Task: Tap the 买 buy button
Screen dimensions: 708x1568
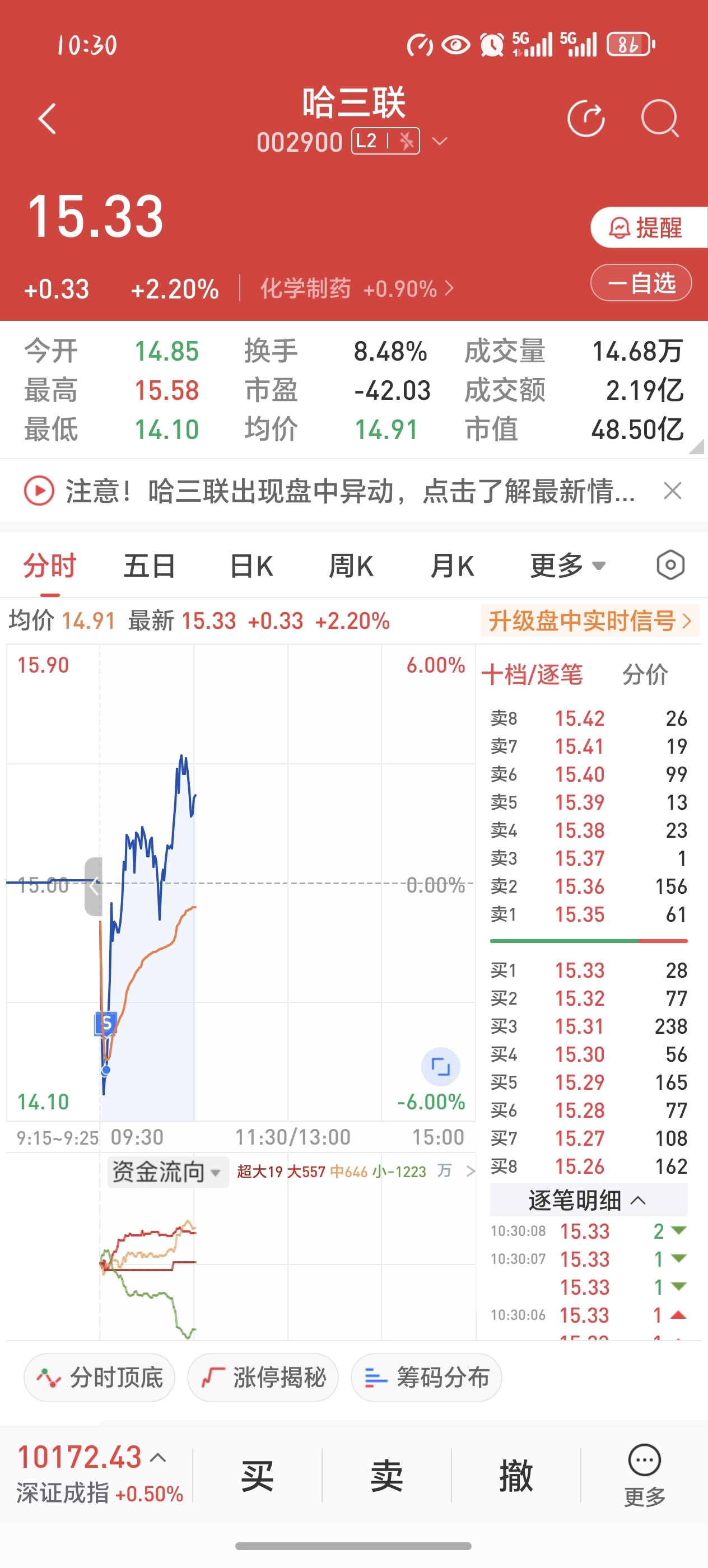Action: tap(258, 1476)
